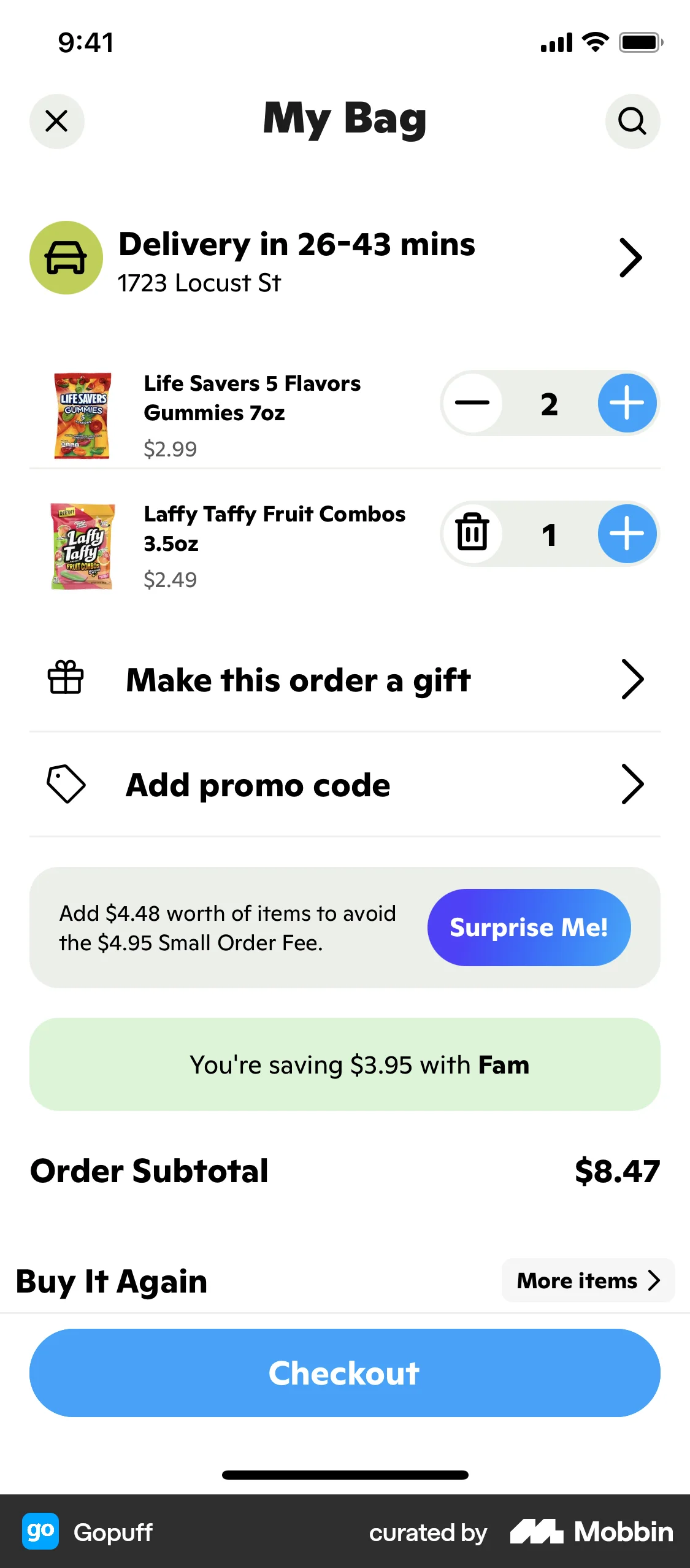Tap the Fam savings banner
Viewport: 690px width, 1568px height.
click(345, 1064)
